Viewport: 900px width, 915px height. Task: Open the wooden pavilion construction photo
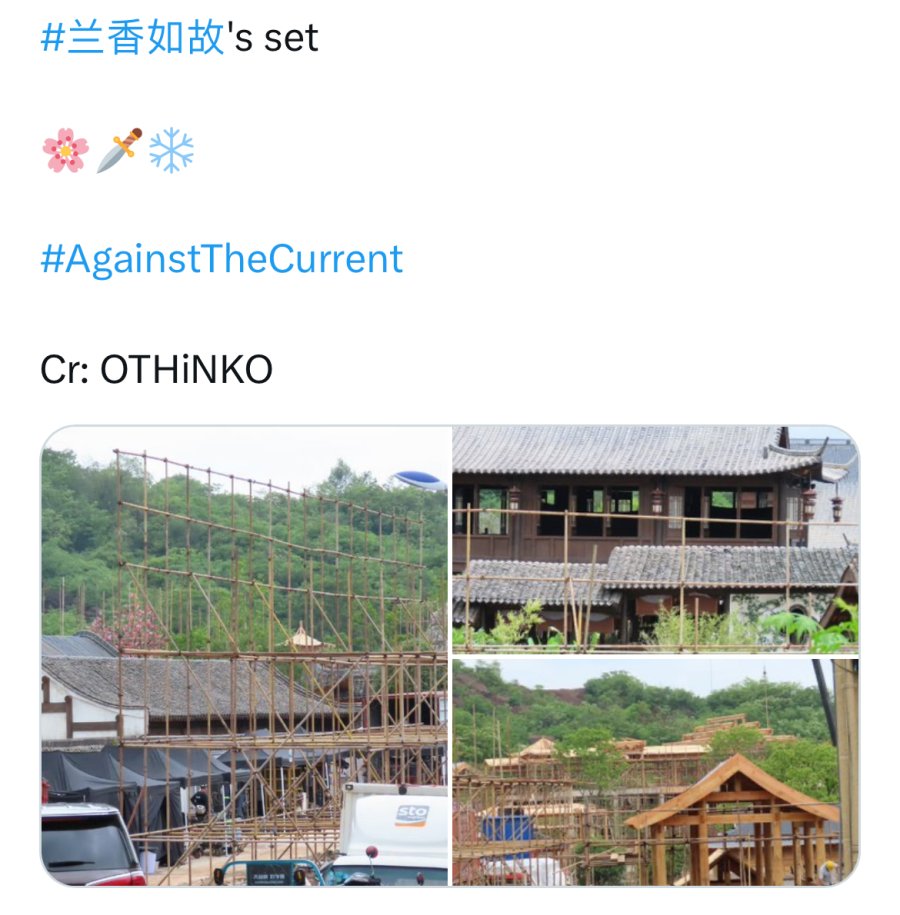click(655, 772)
